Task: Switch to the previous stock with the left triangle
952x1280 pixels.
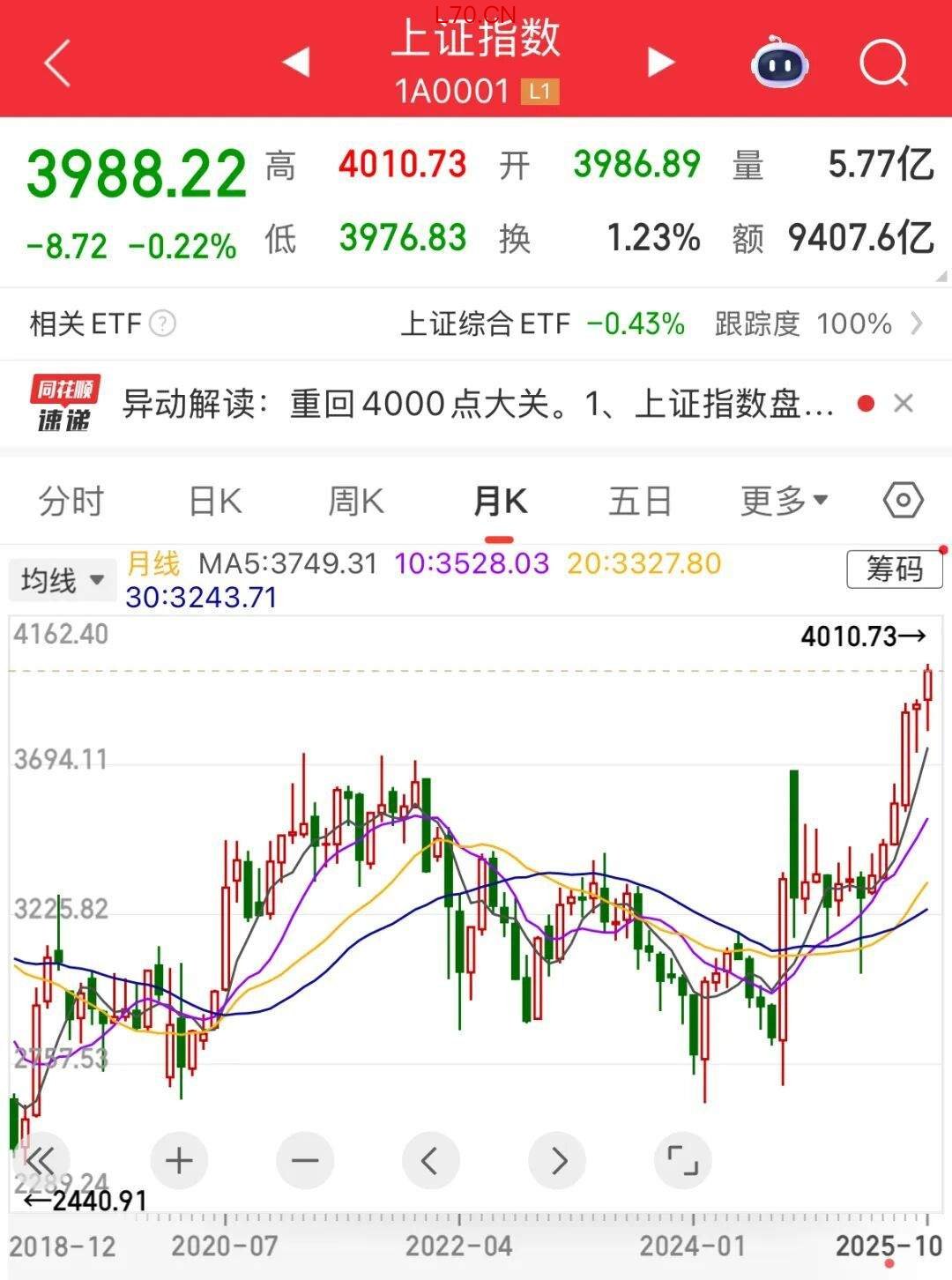Action: point(296,62)
